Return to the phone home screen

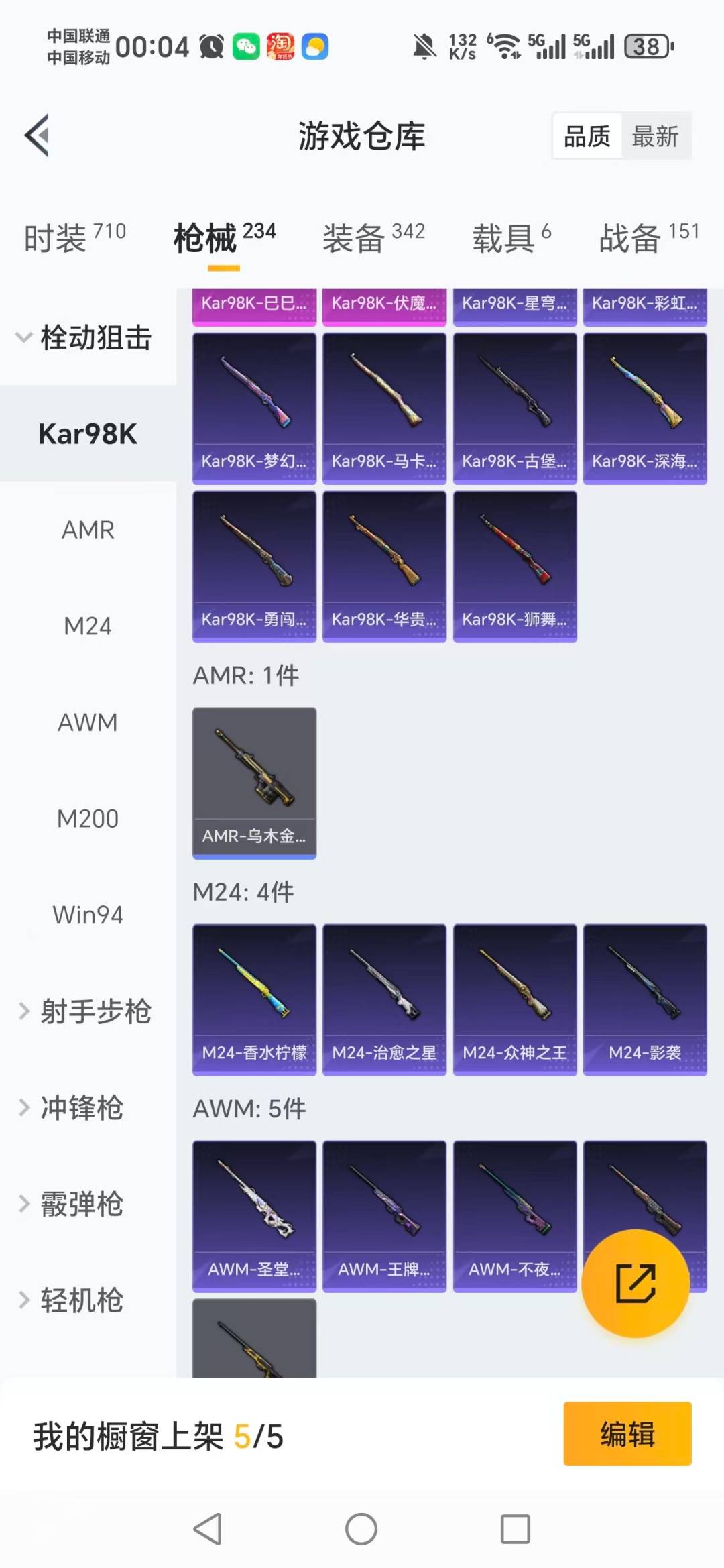point(361,1529)
